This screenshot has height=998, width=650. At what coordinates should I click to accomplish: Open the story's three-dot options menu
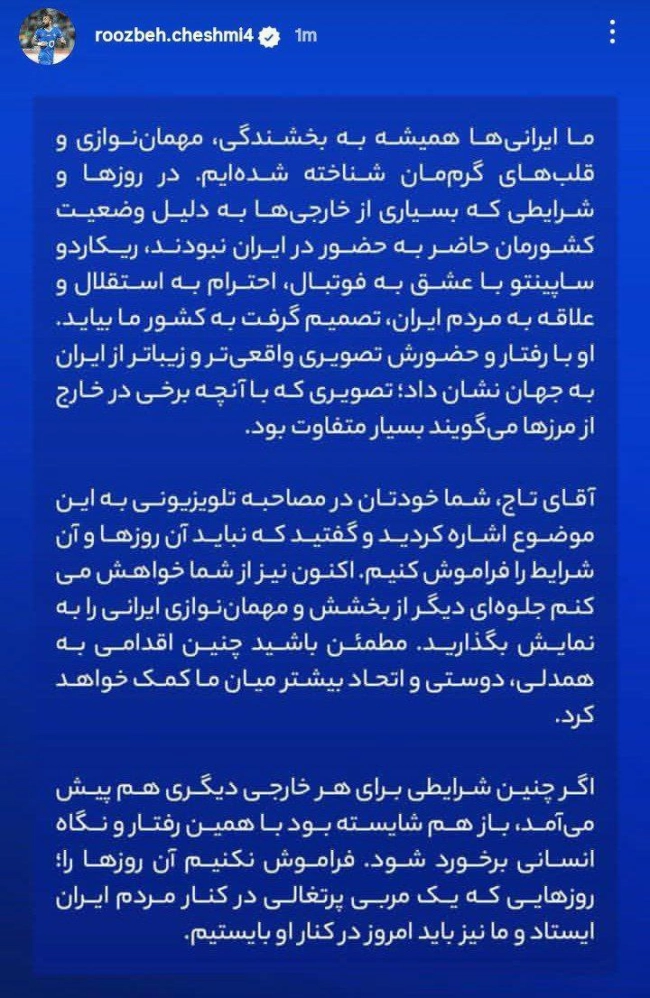[611, 36]
